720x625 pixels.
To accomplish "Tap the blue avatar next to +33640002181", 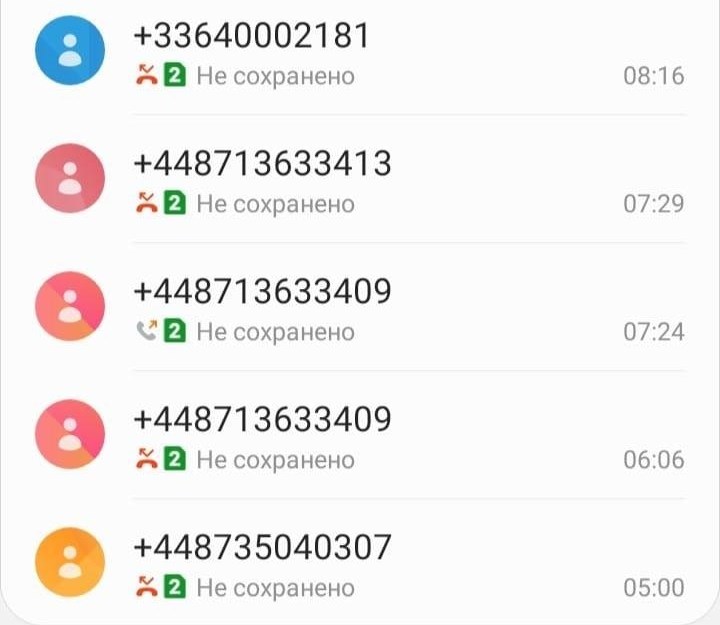I will [70, 50].
